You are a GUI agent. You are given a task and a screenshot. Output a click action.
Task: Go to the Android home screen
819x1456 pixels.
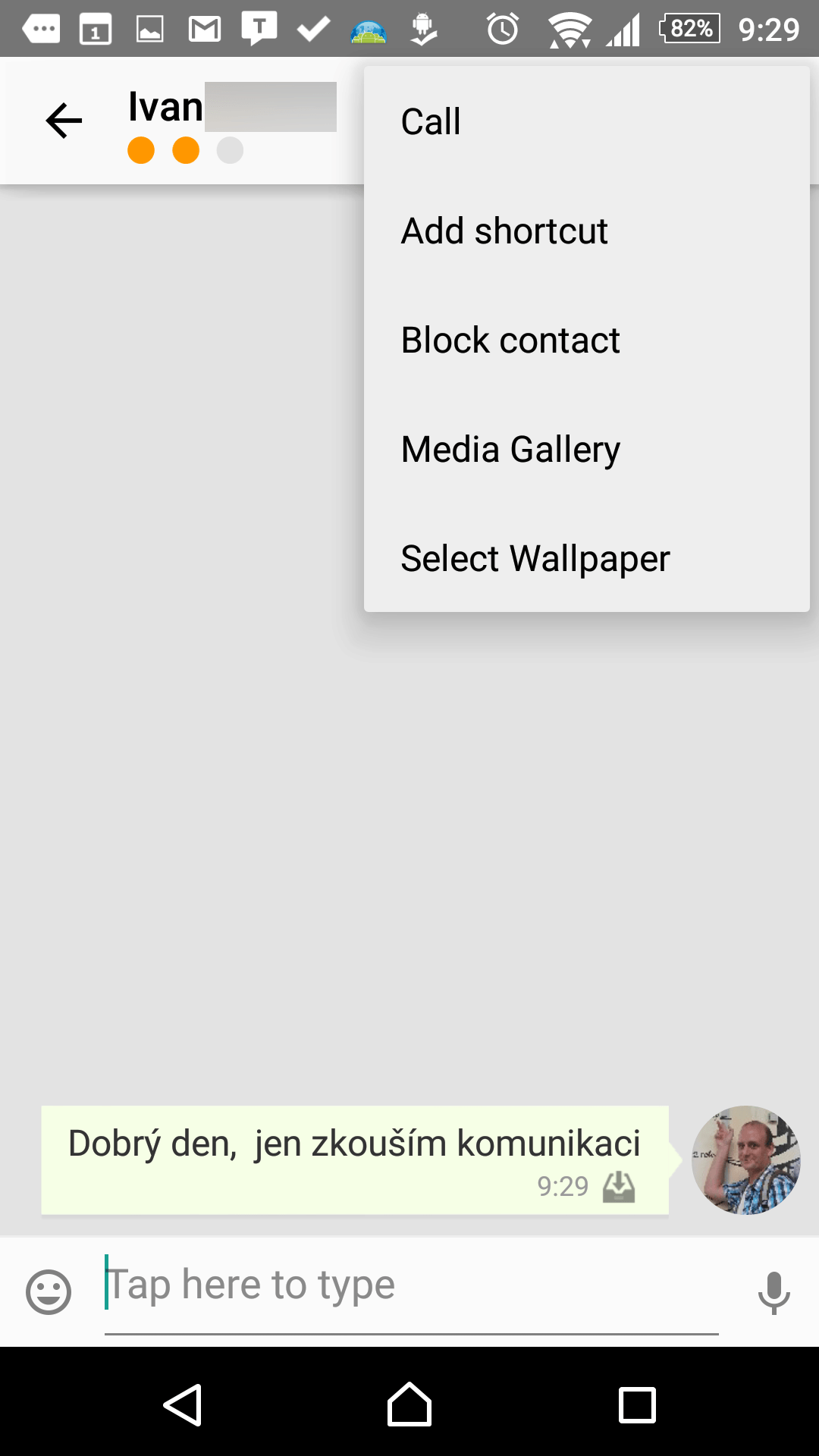409,1404
